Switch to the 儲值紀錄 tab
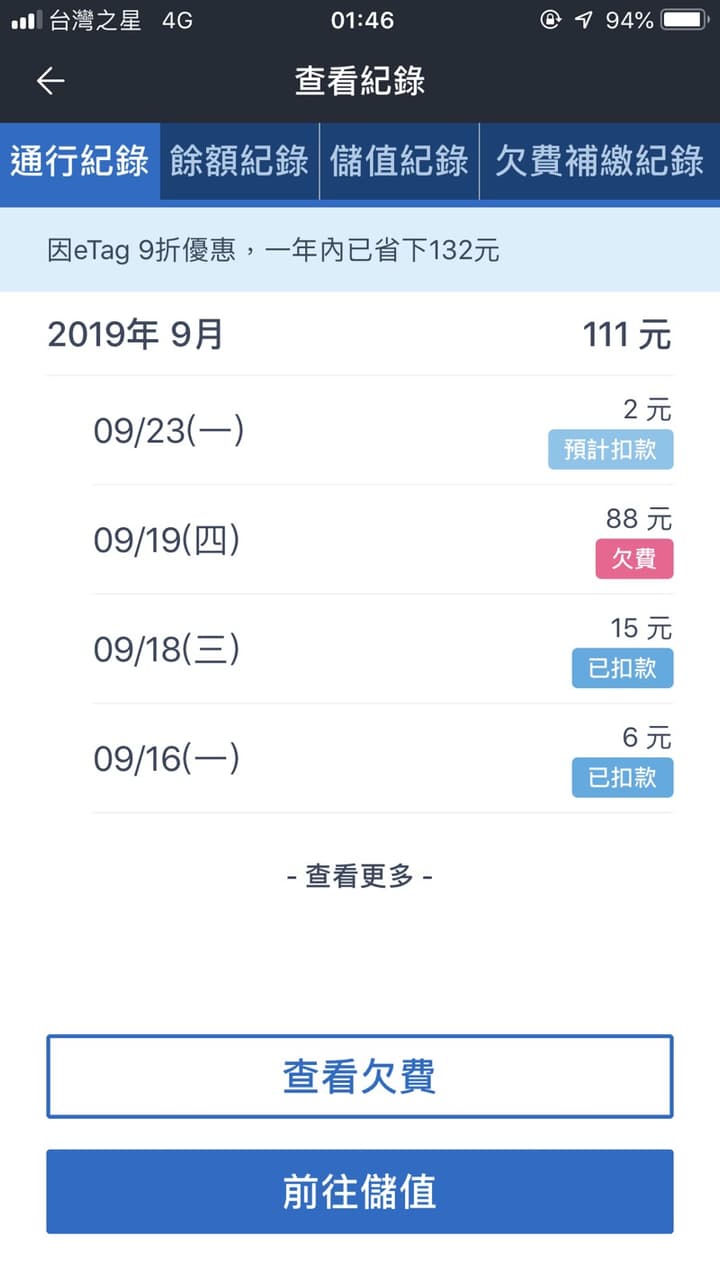Image resolution: width=720 pixels, height=1280 pixels. (x=399, y=161)
